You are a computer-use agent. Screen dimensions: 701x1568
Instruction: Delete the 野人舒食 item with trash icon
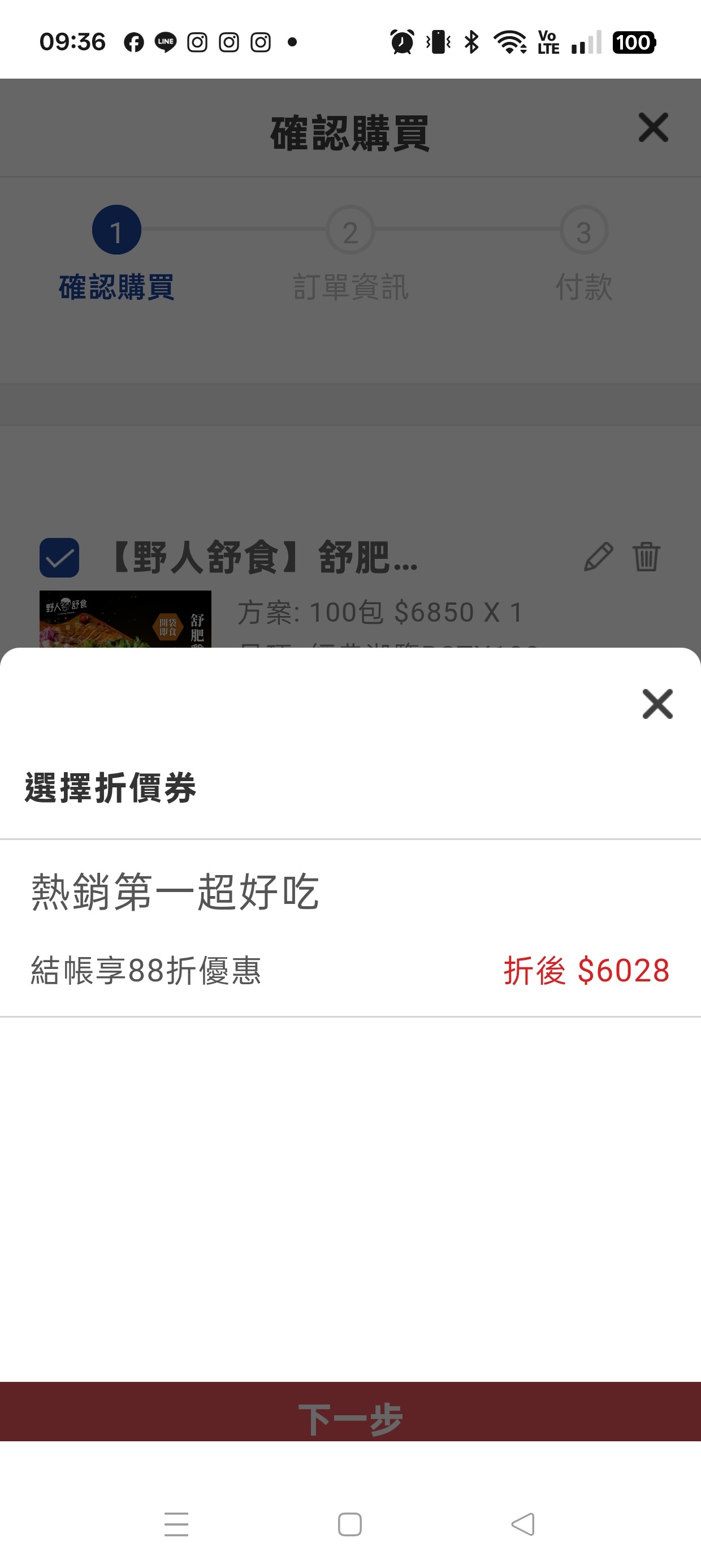click(x=646, y=557)
